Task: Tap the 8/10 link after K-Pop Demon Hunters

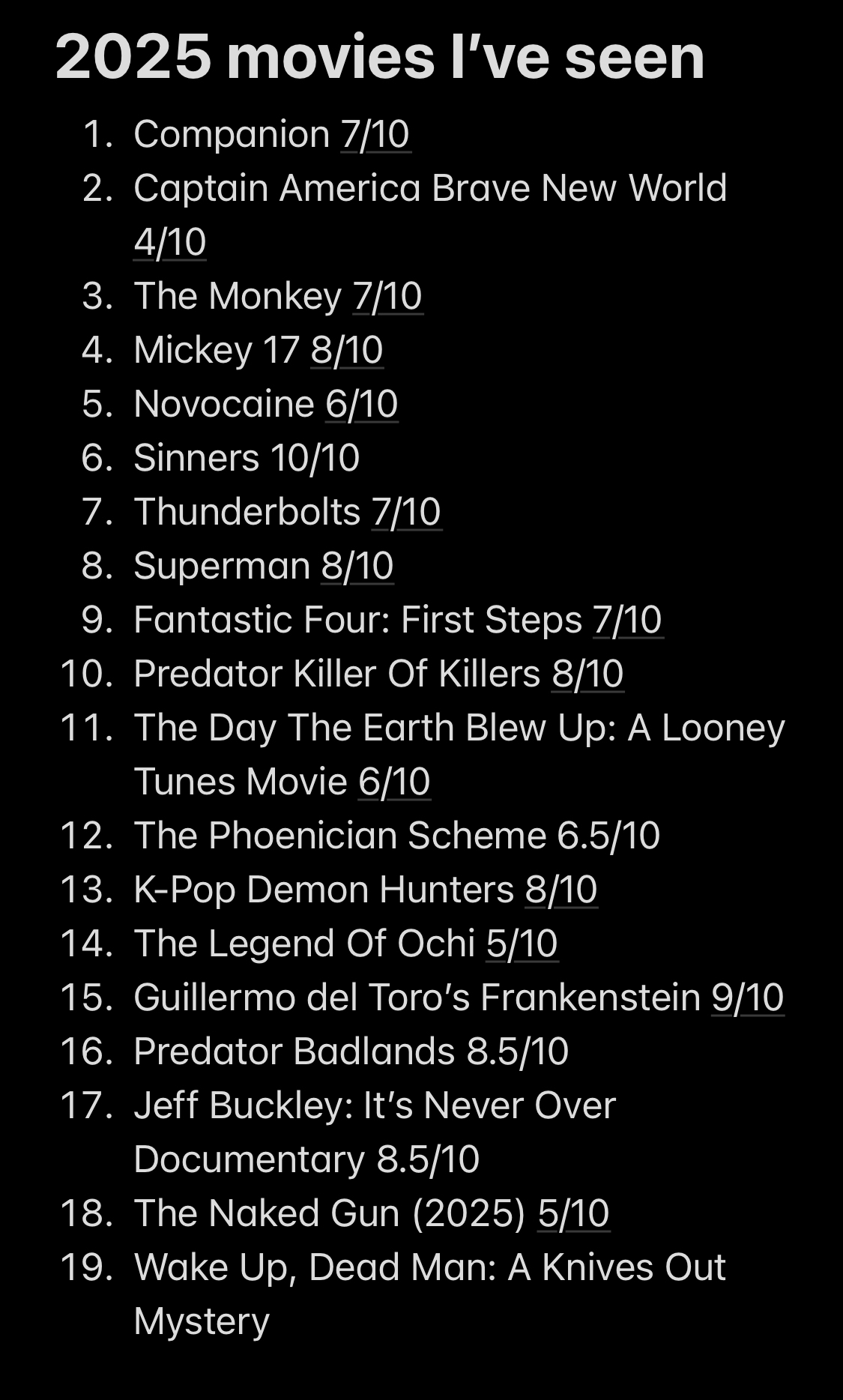Action: pos(561,890)
